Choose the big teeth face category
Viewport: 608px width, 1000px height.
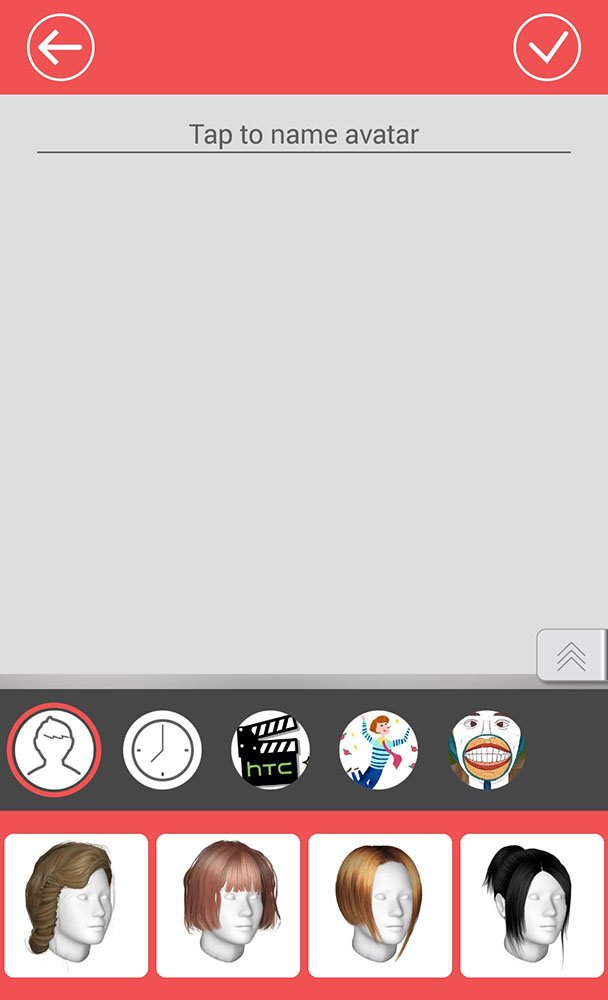[487, 749]
